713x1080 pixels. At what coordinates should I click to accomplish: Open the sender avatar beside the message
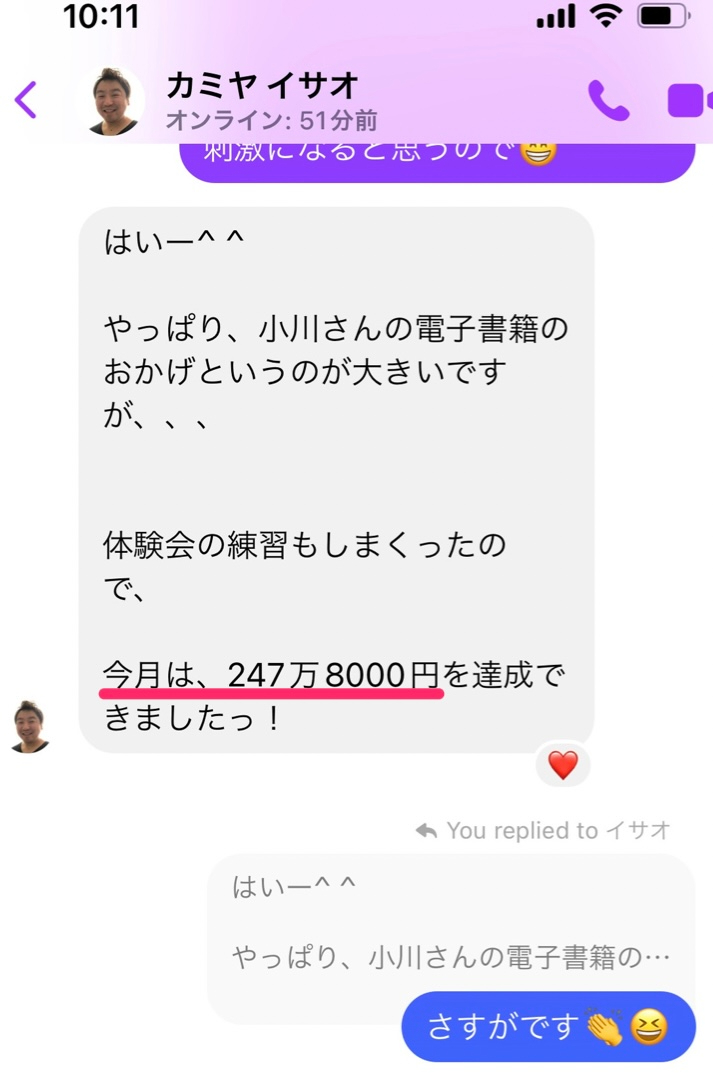(x=29, y=727)
